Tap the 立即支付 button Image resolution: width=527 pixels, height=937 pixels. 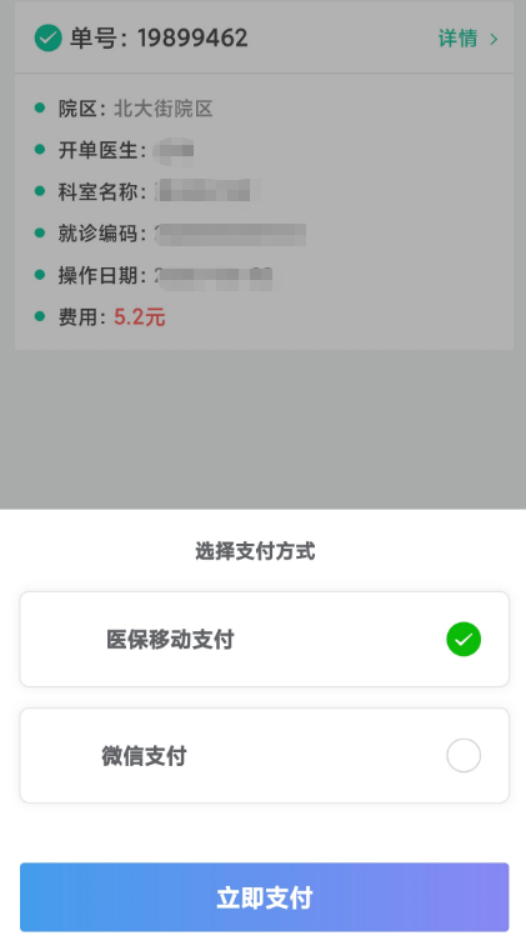click(264, 898)
